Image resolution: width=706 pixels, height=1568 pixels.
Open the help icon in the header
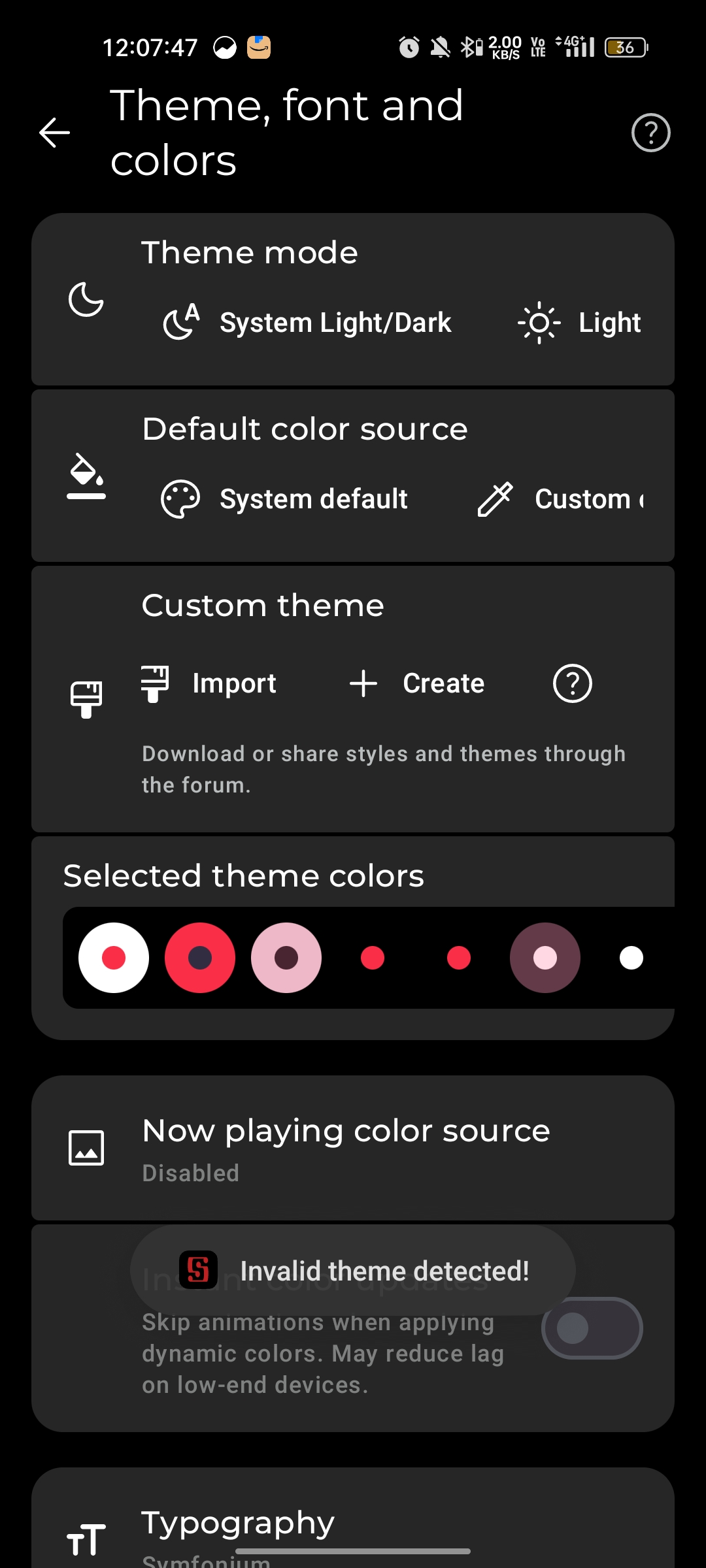(x=650, y=133)
